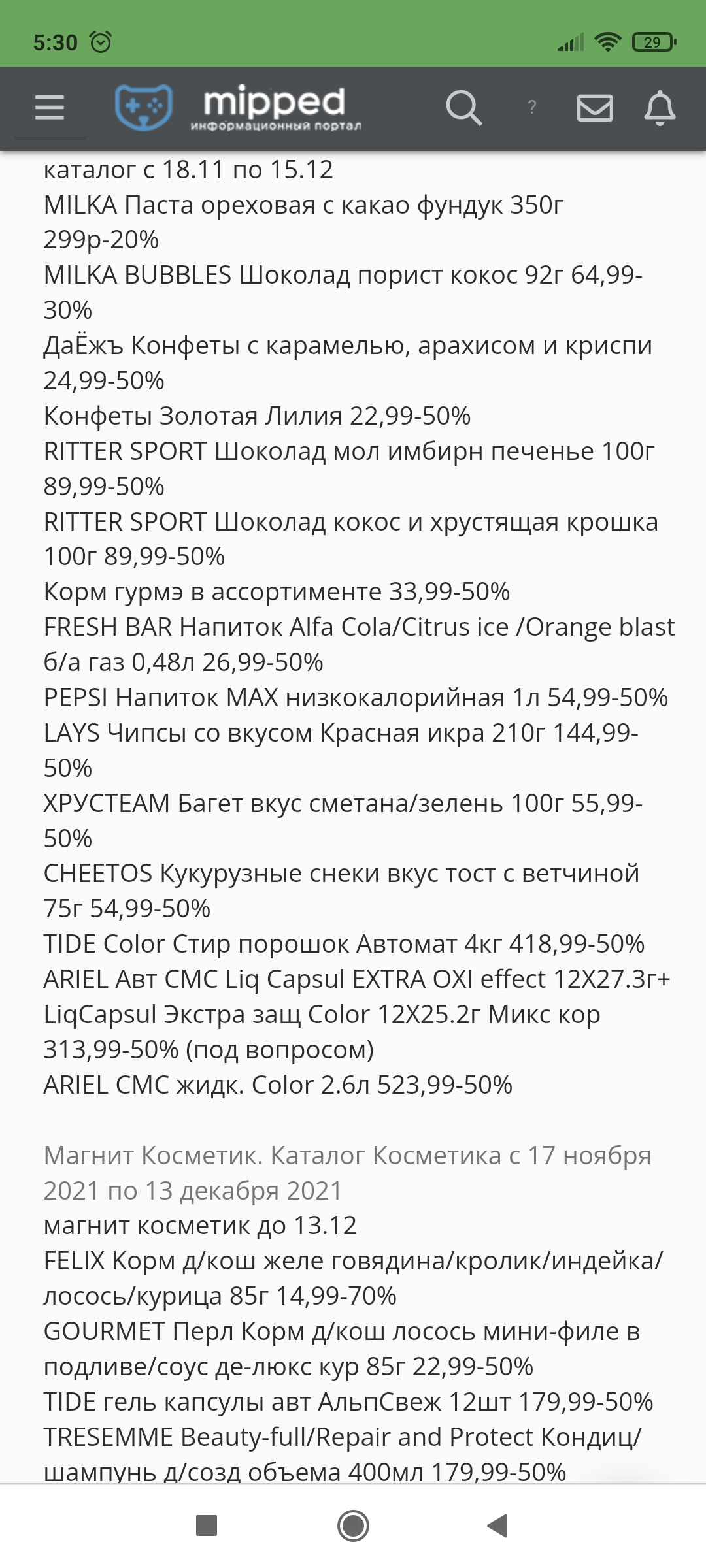Open the notifications bell
Screen dimensions: 706x1568
pyautogui.click(x=660, y=108)
